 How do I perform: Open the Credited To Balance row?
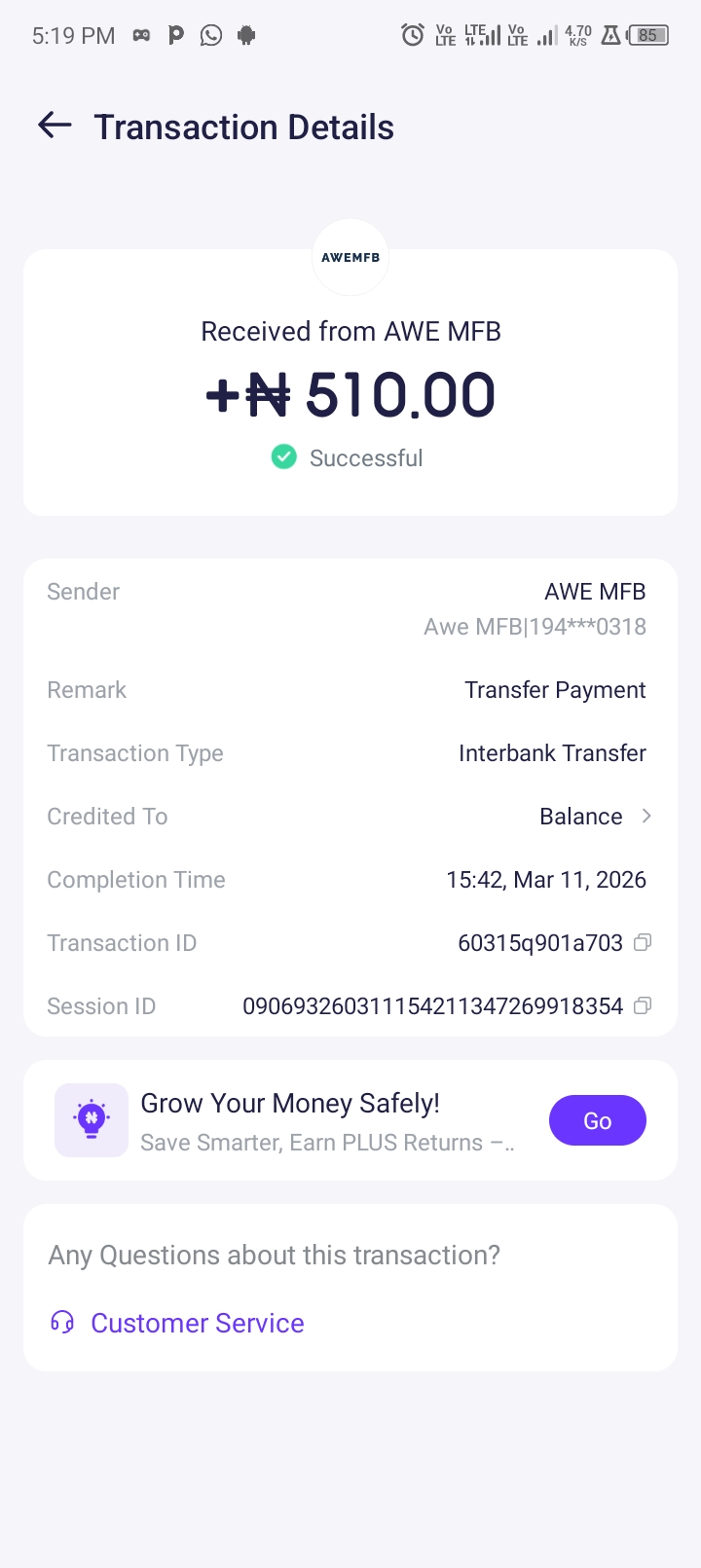point(594,817)
